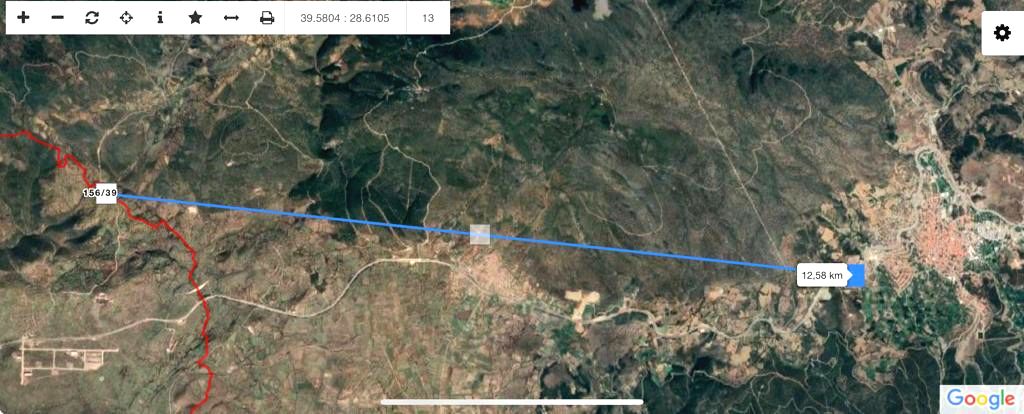
Task: Center map on current location
Action: pos(126,18)
